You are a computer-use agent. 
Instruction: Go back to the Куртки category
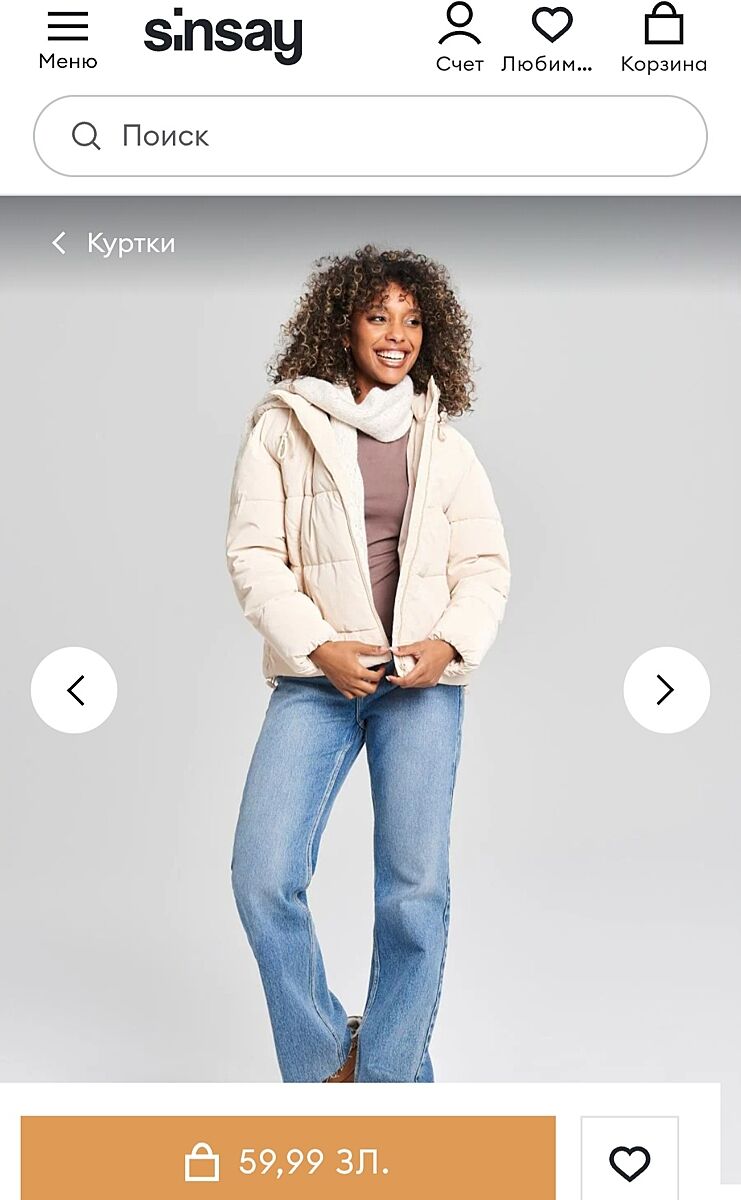[x=114, y=243]
